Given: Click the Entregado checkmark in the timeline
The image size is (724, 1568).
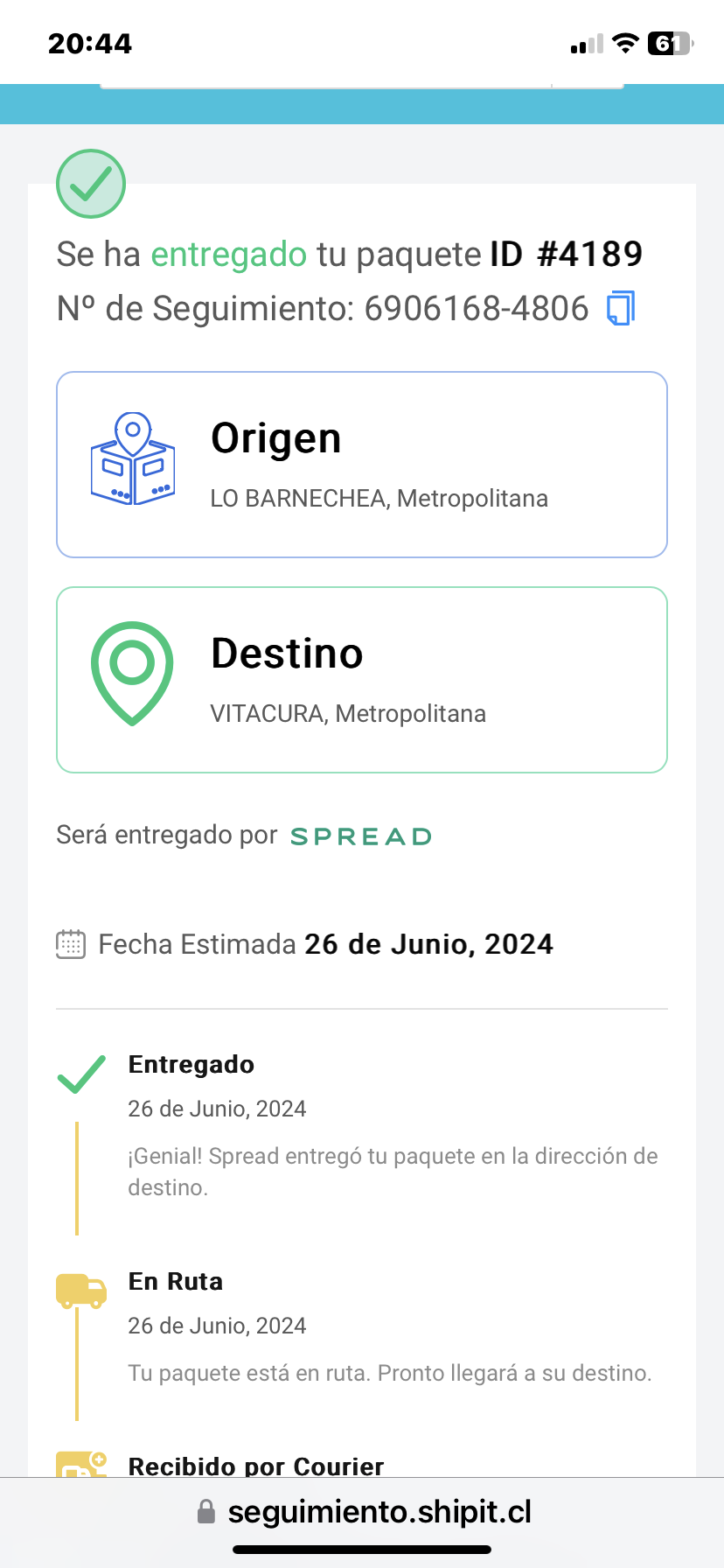Looking at the screenshot, I should pyautogui.click(x=80, y=1074).
